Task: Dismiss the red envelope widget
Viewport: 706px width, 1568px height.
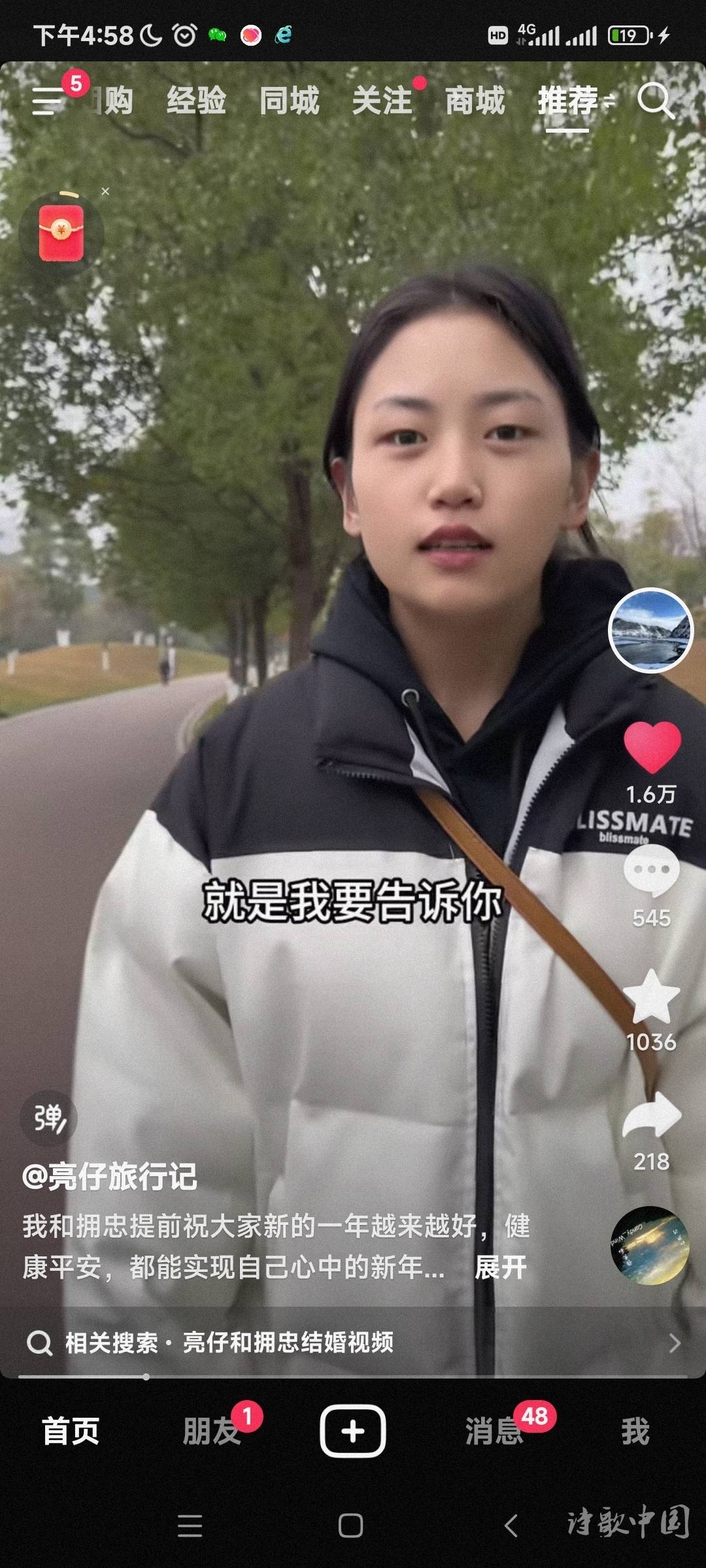Action: 105,191
